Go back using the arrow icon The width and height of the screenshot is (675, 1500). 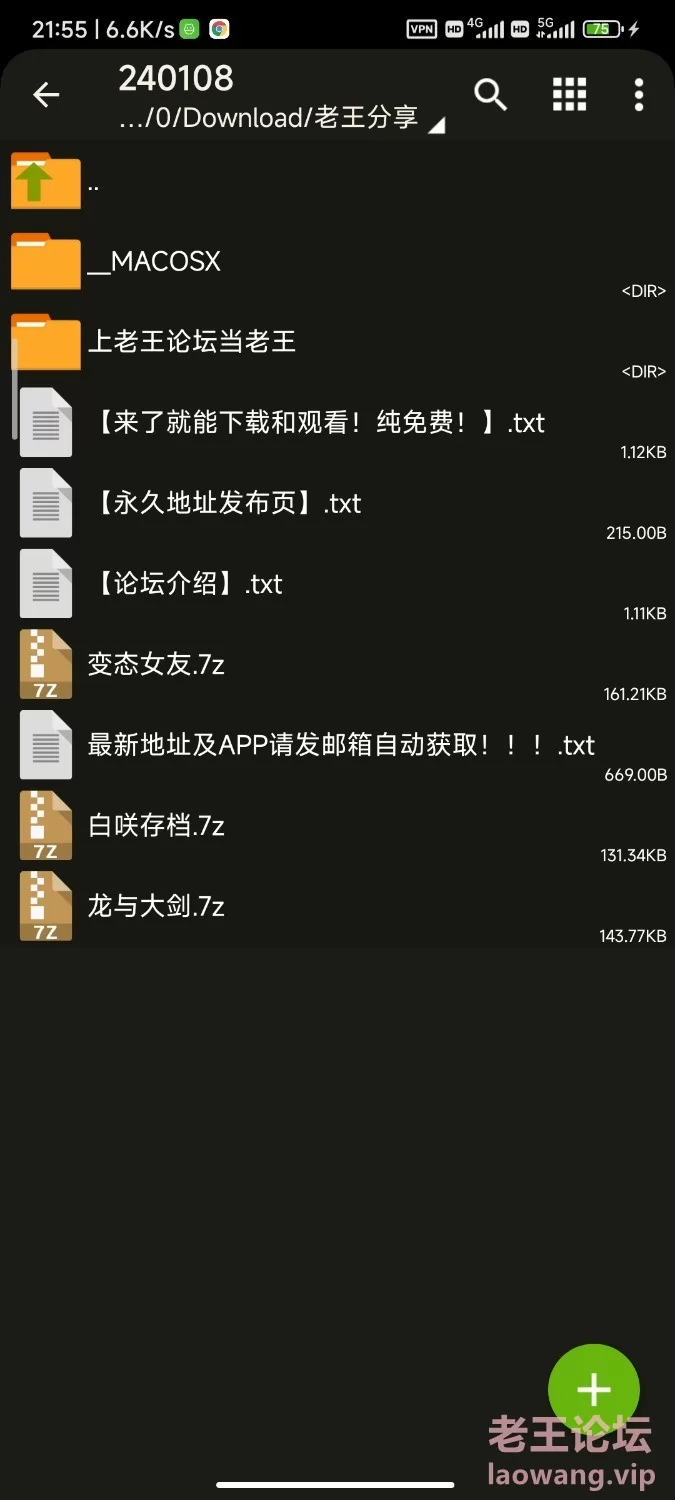click(x=46, y=95)
